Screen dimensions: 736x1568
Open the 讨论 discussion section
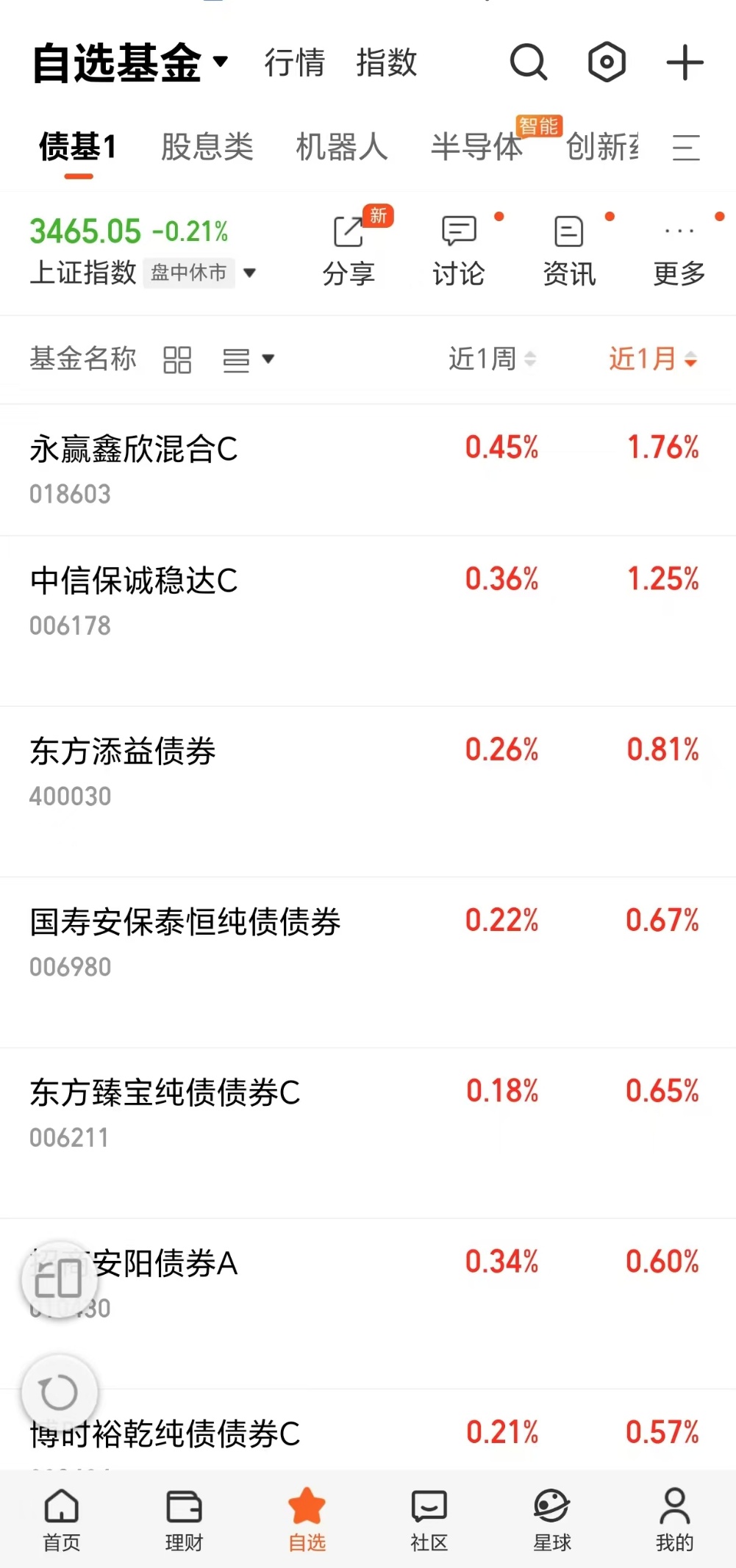point(459,251)
